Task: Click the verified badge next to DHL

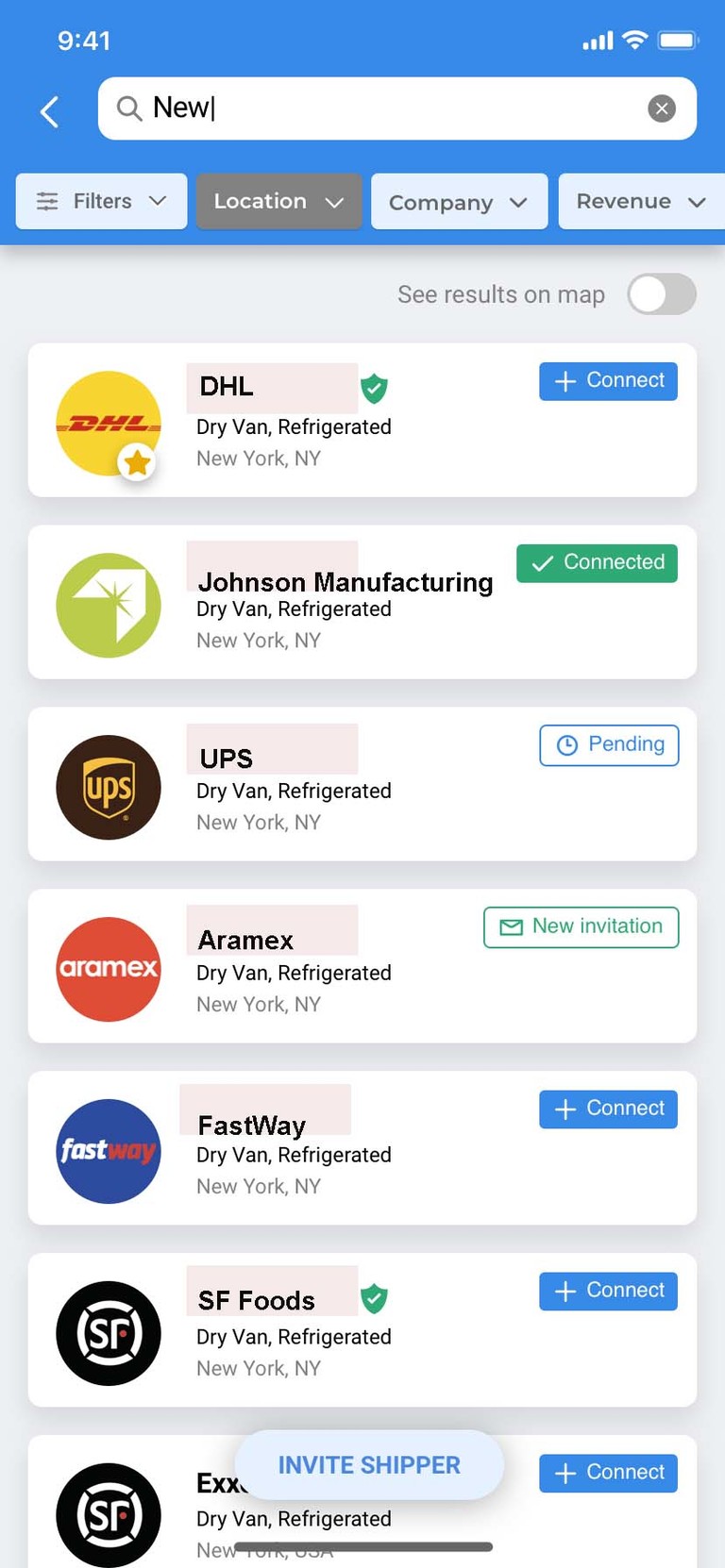Action: [x=374, y=389]
